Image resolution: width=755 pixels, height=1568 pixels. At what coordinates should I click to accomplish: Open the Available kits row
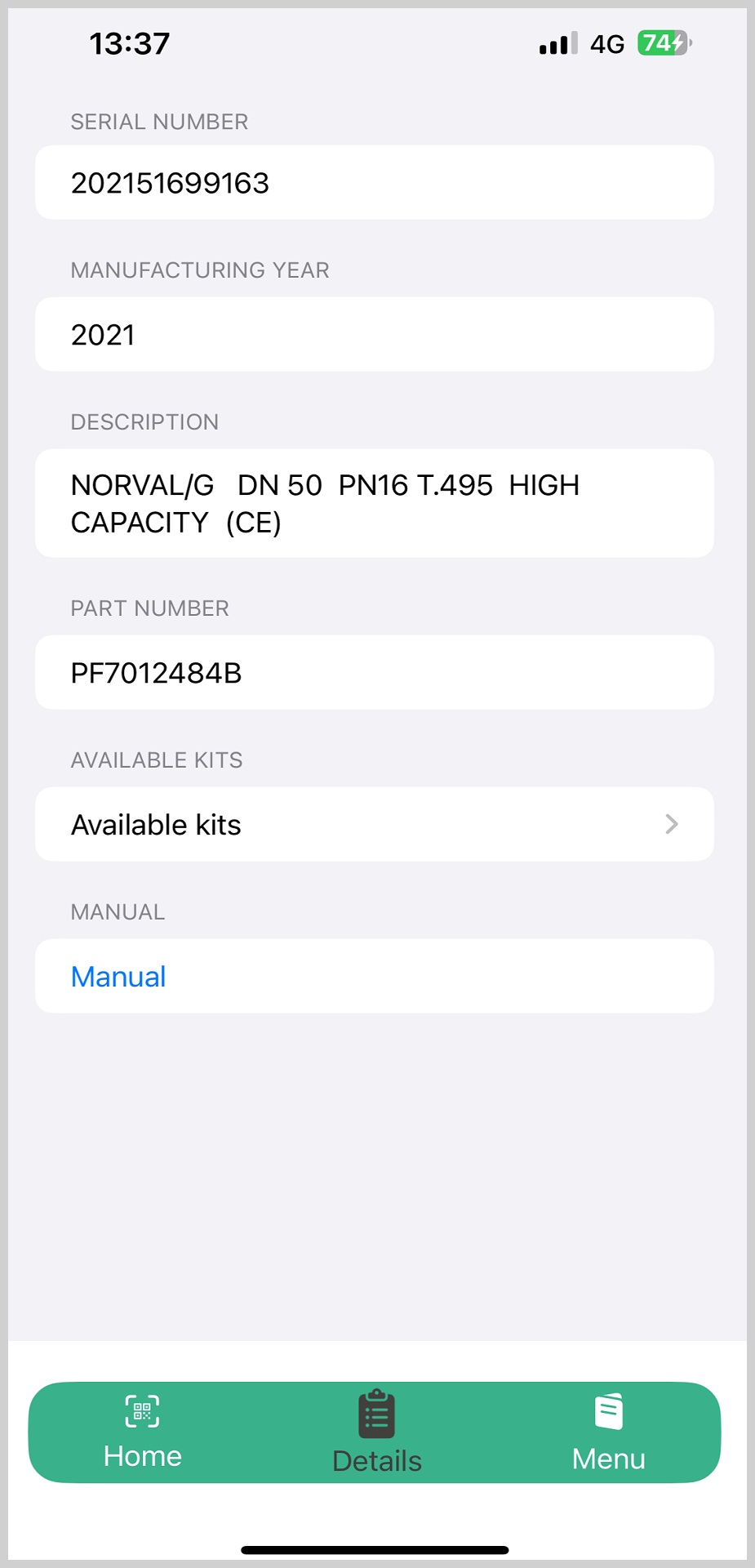tap(375, 824)
